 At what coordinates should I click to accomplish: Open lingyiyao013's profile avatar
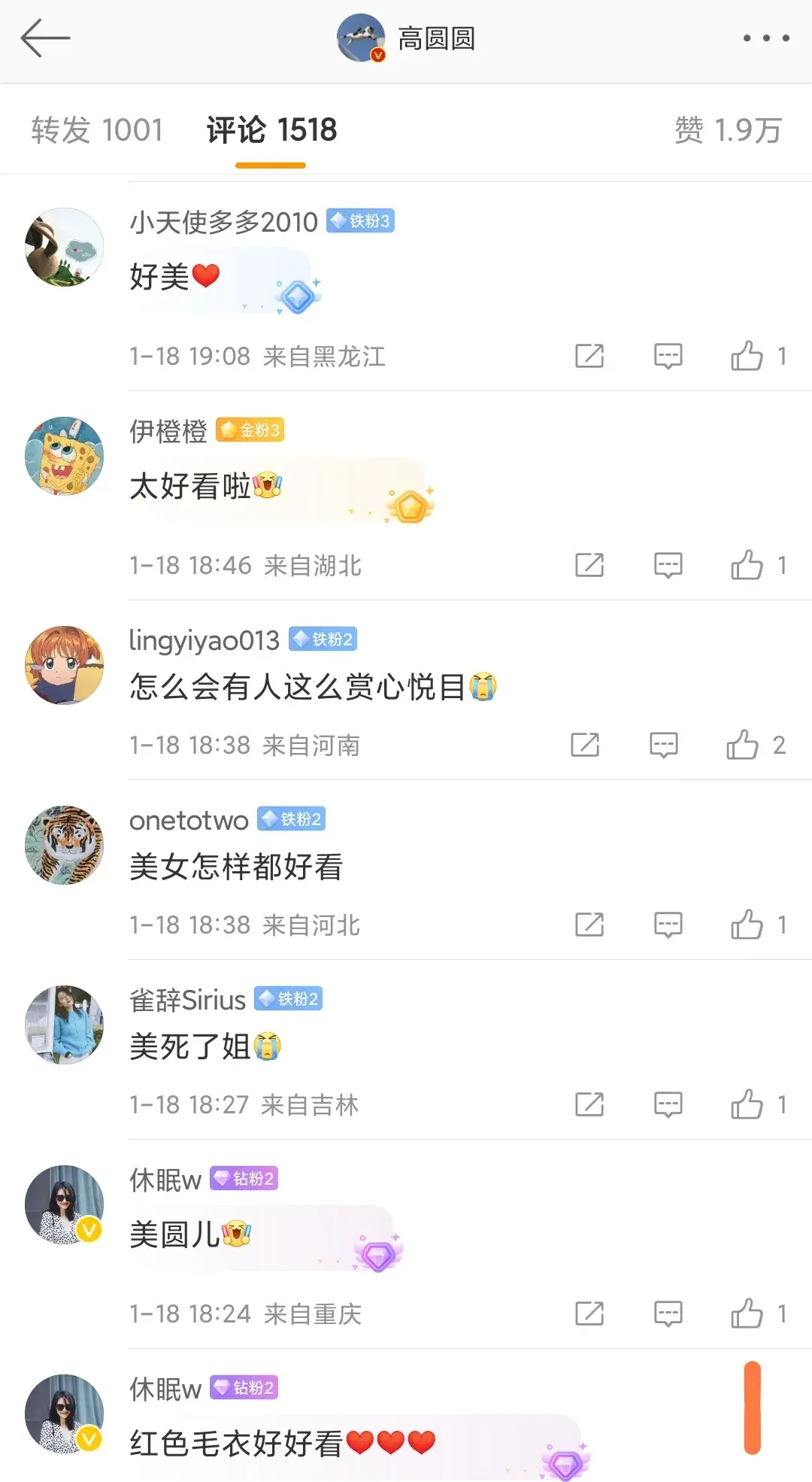[65, 665]
